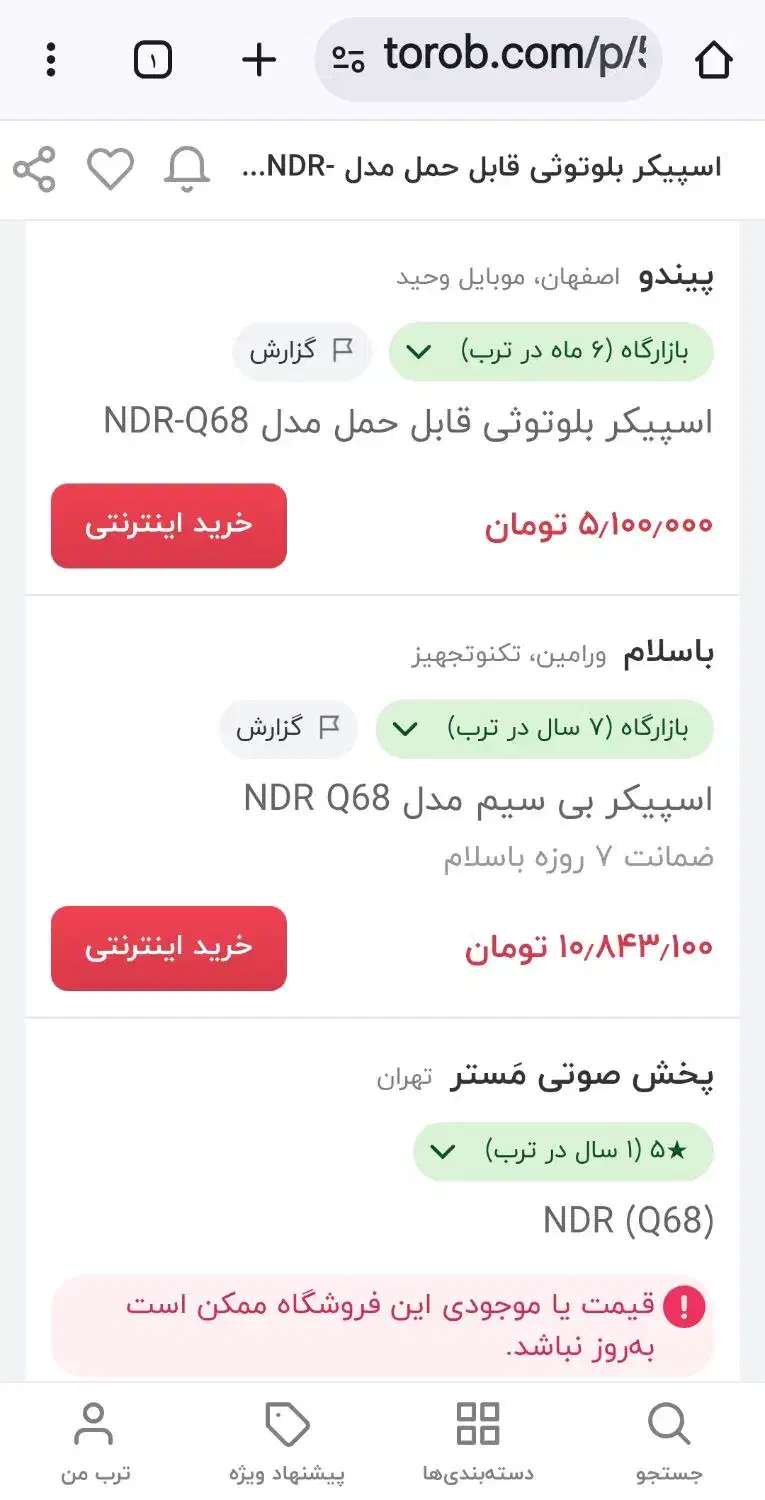The height and width of the screenshot is (1500, 765).
Task: Report the باسلام seller listing
Action: [x=288, y=728]
